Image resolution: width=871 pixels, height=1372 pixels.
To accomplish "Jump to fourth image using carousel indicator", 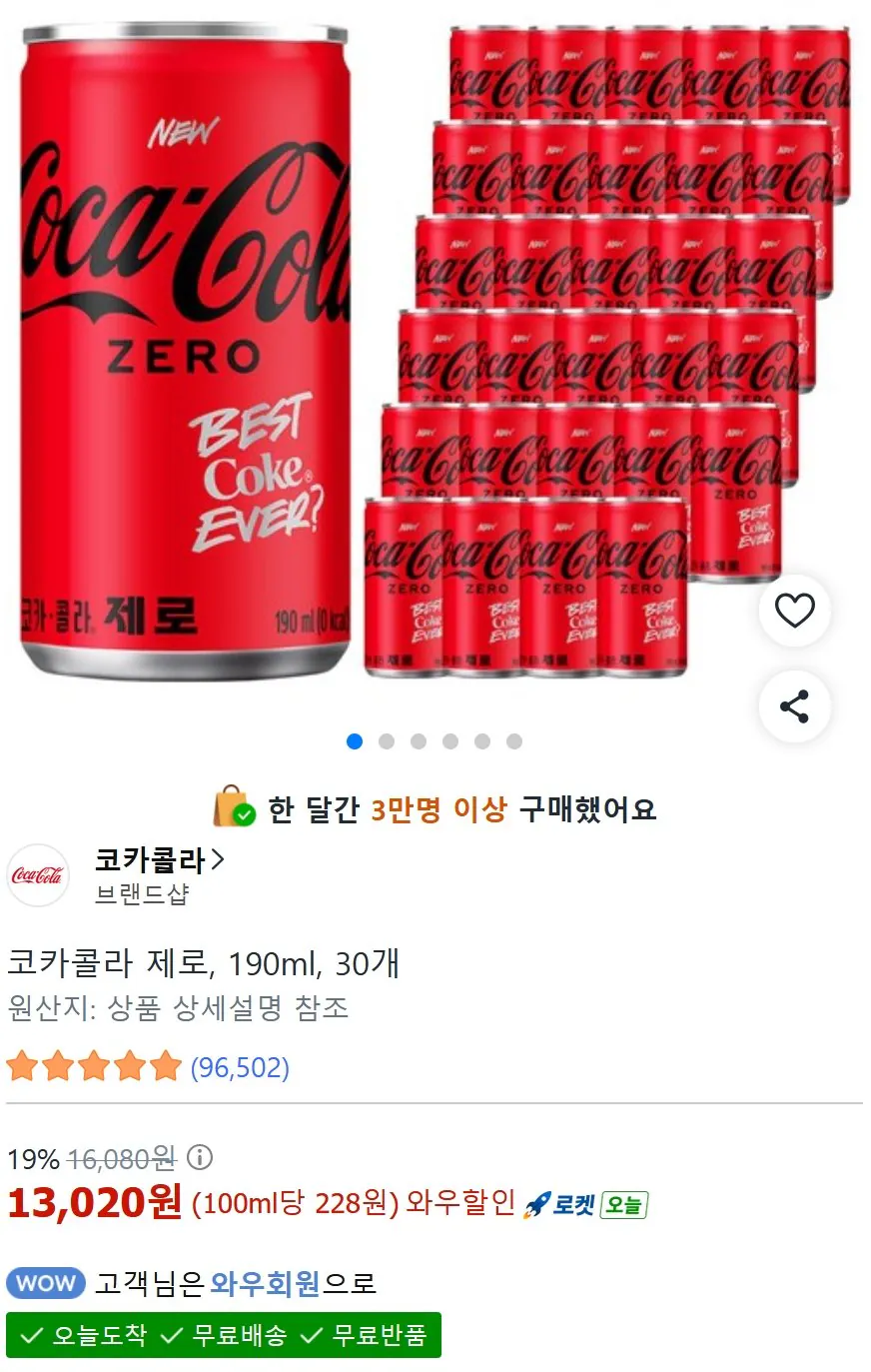I will tap(450, 741).
